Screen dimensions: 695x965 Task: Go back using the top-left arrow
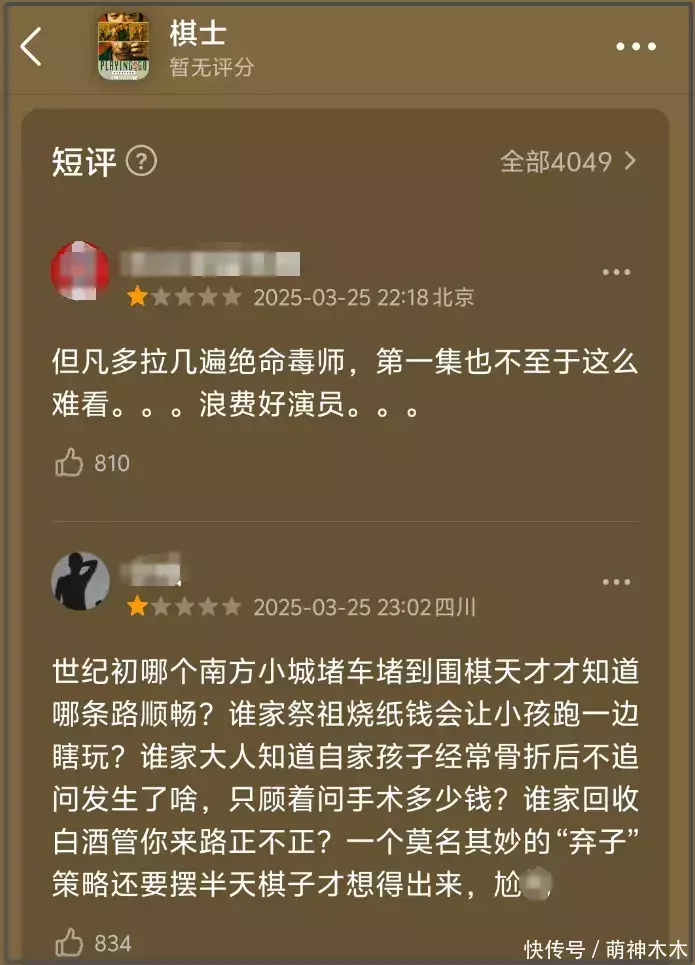point(32,47)
